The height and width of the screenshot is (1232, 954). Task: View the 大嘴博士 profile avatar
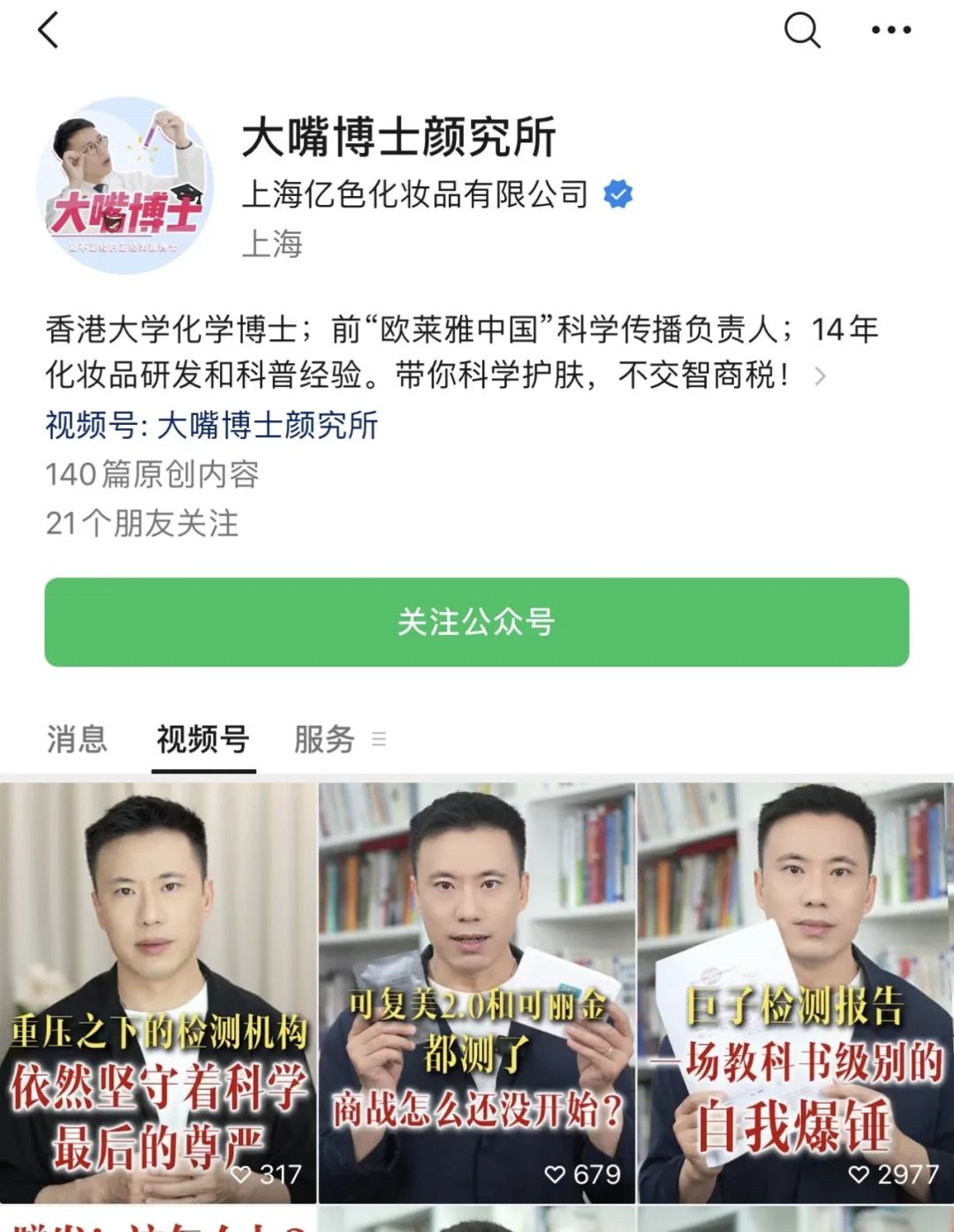point(125,185)
